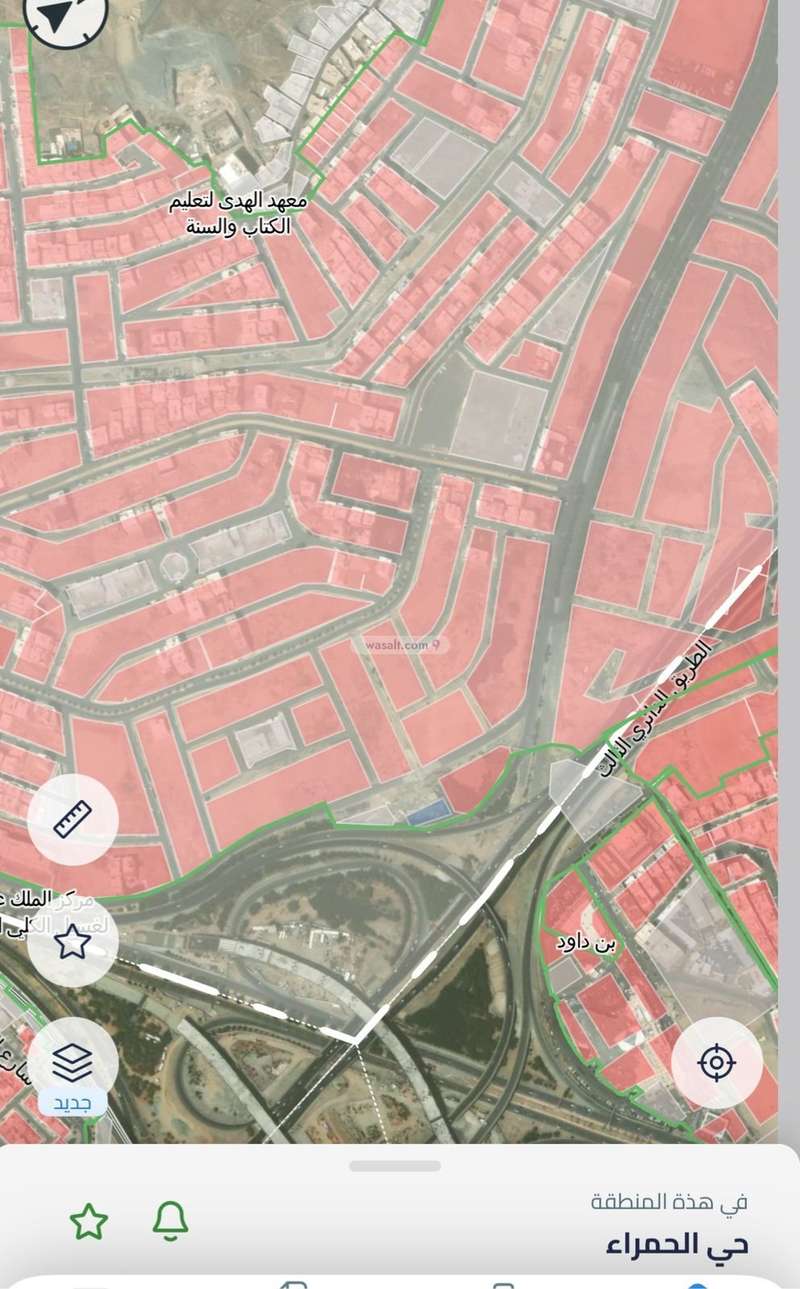Viewport: 800px width, 1289px height.
Task: Expand the bottom sheet using its drag handle
Action: pos(398,1162)
